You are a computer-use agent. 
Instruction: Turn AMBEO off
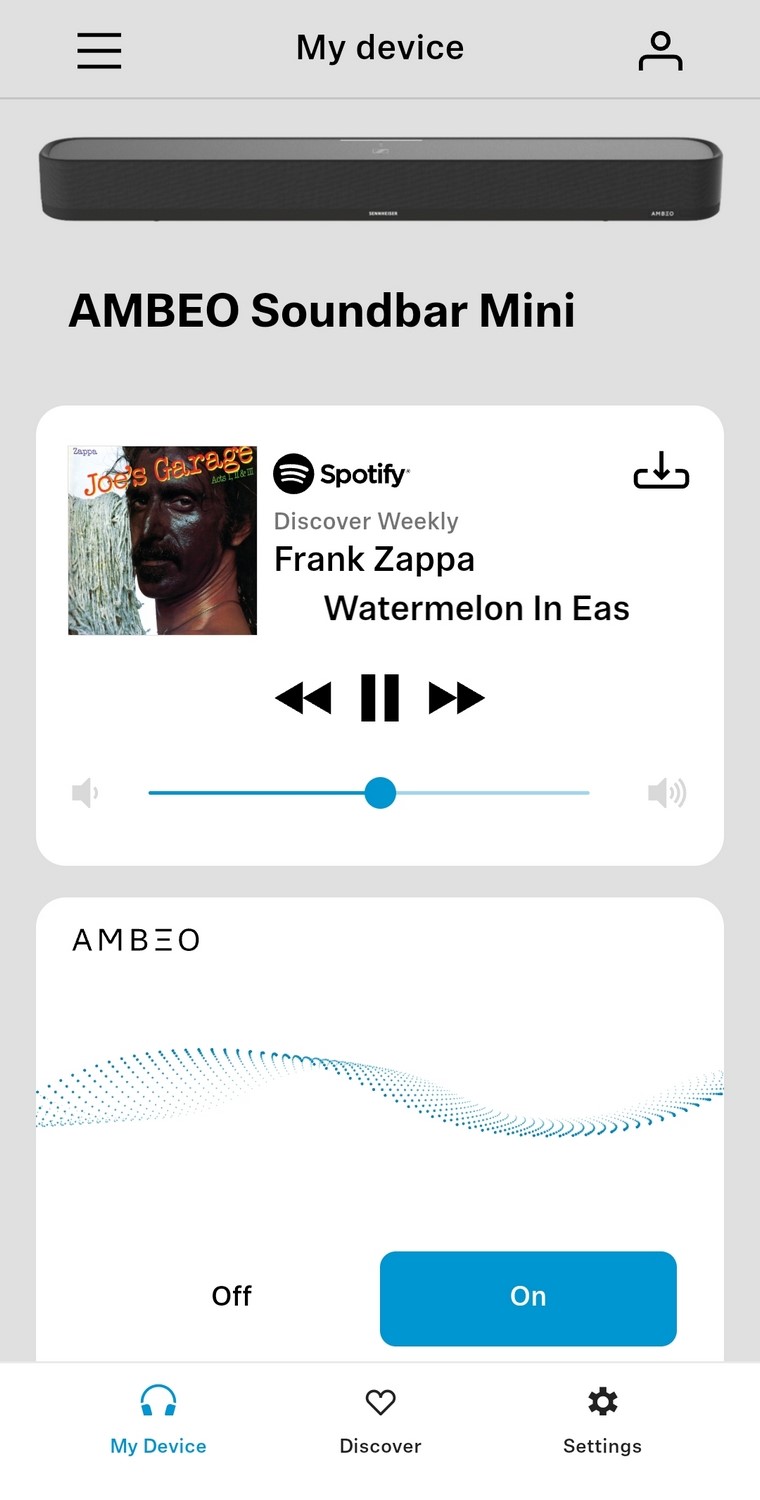coord(232,1296)
